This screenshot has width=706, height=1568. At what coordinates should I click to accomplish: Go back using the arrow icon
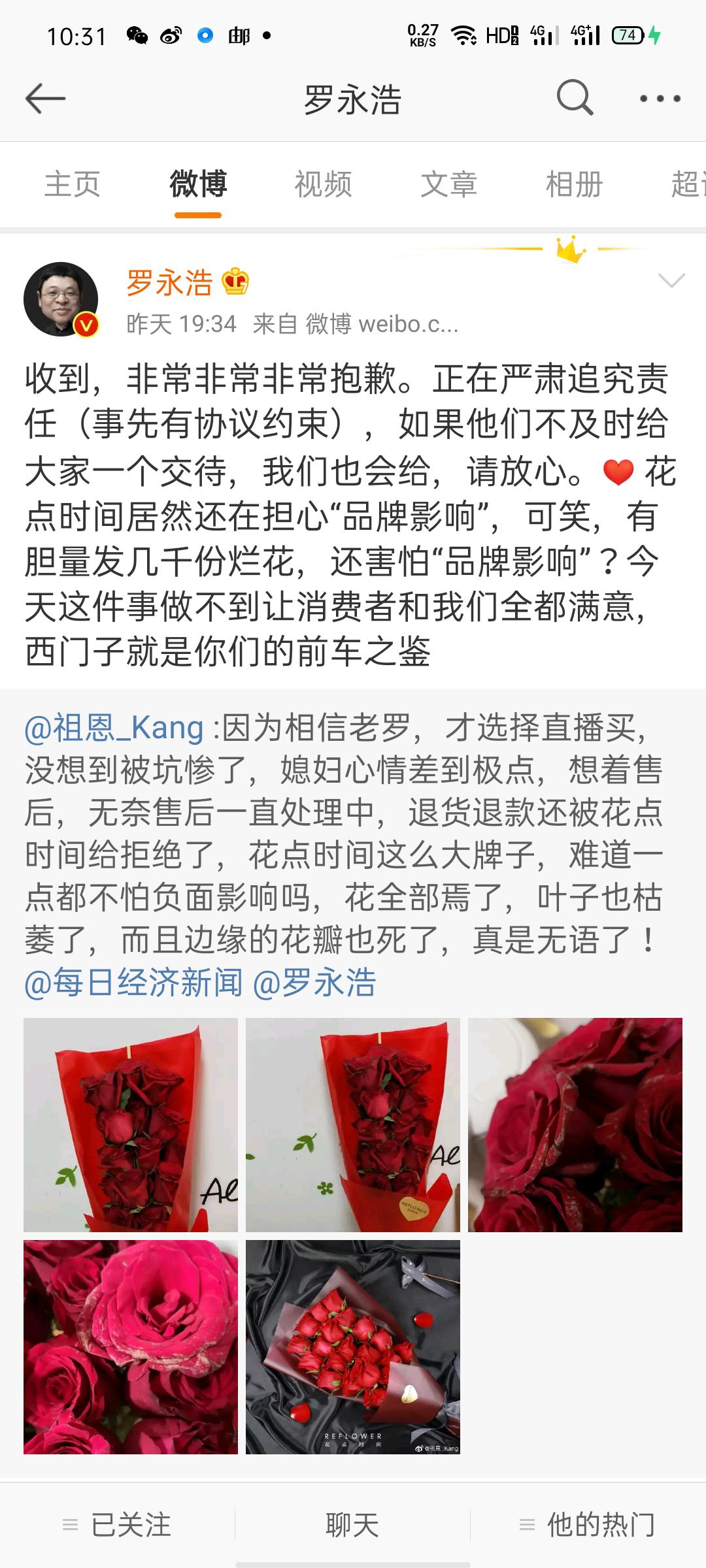[45, 99]
